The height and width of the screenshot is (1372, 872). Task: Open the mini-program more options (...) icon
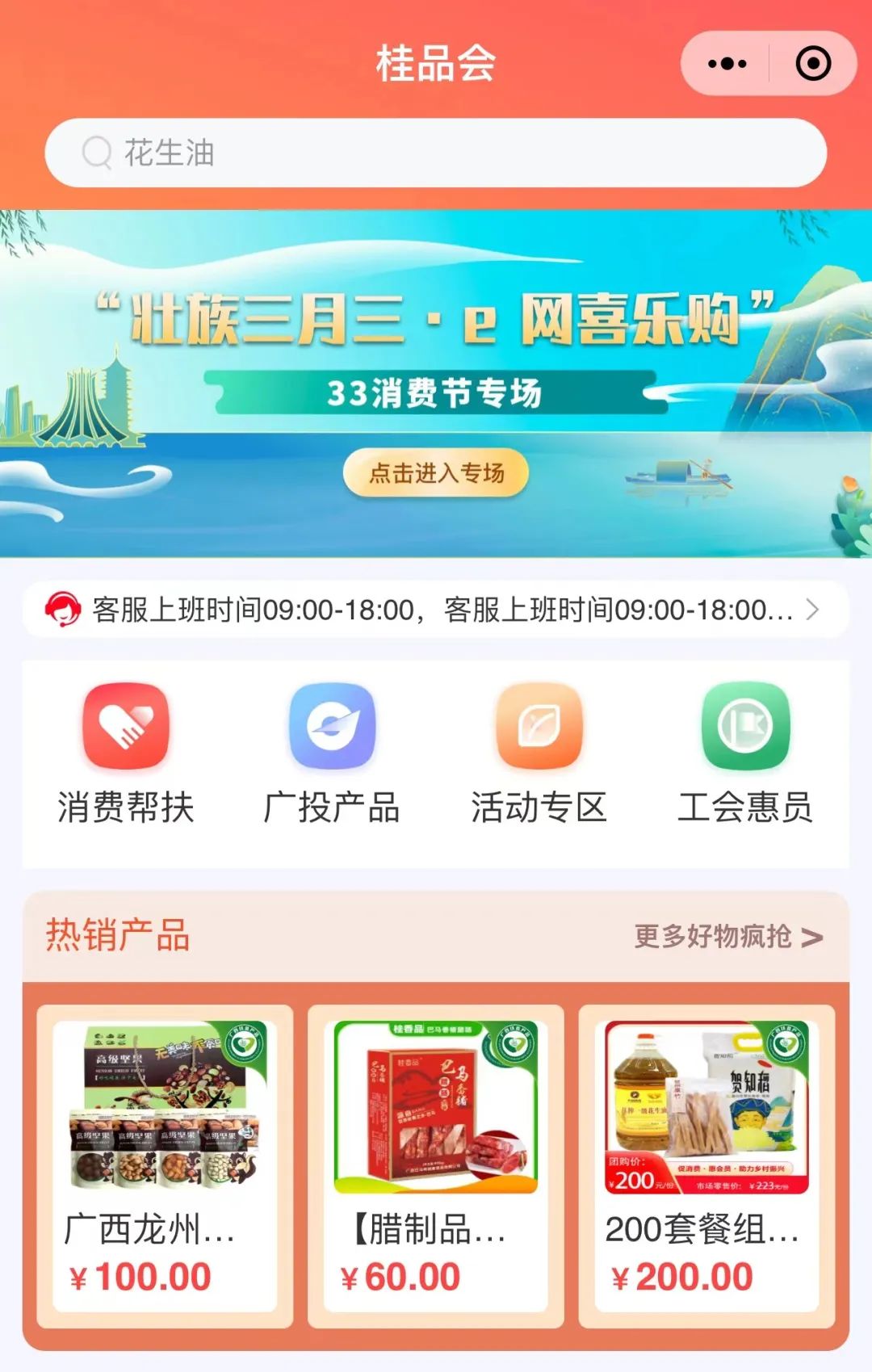coord(726,61)
